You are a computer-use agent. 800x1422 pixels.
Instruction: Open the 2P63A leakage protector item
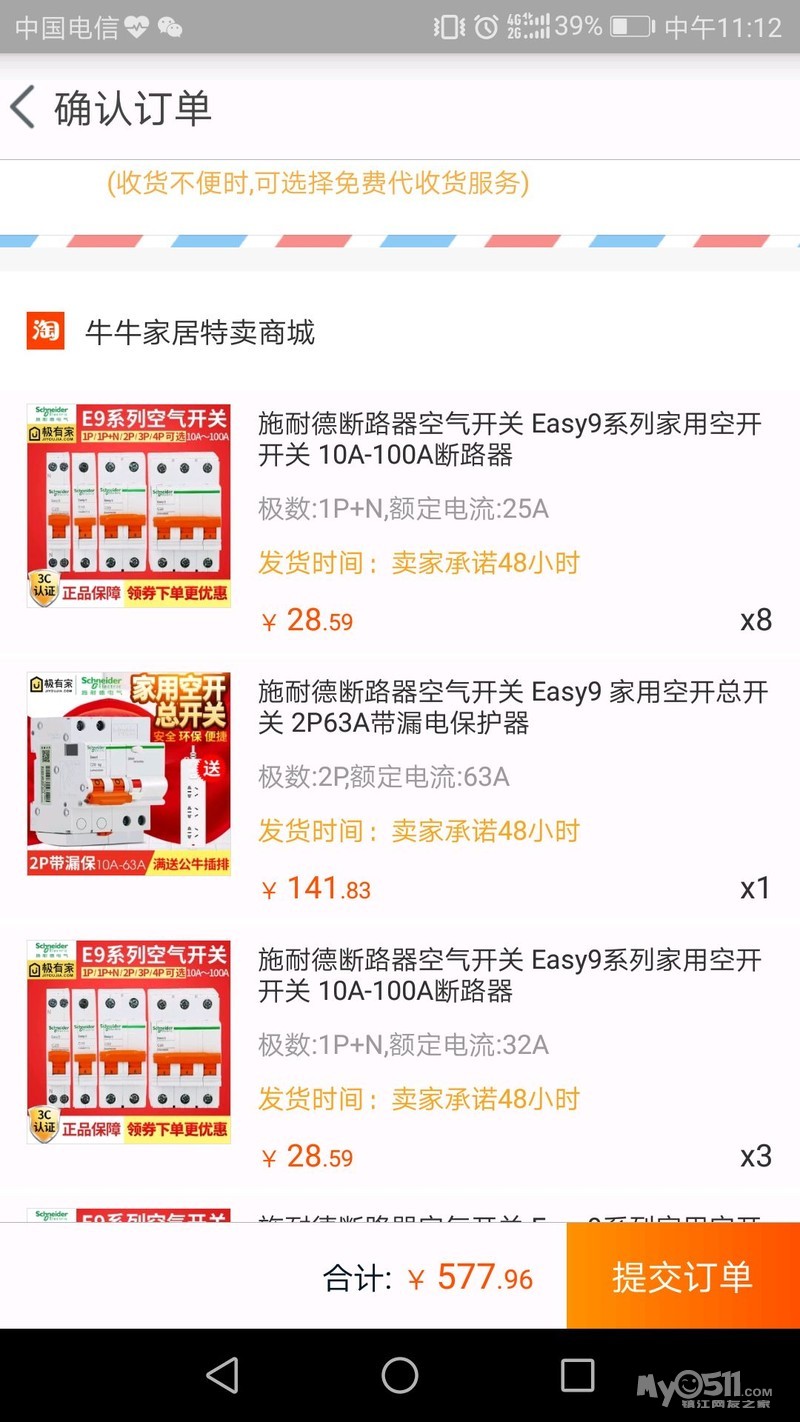(x=512, y=707)
